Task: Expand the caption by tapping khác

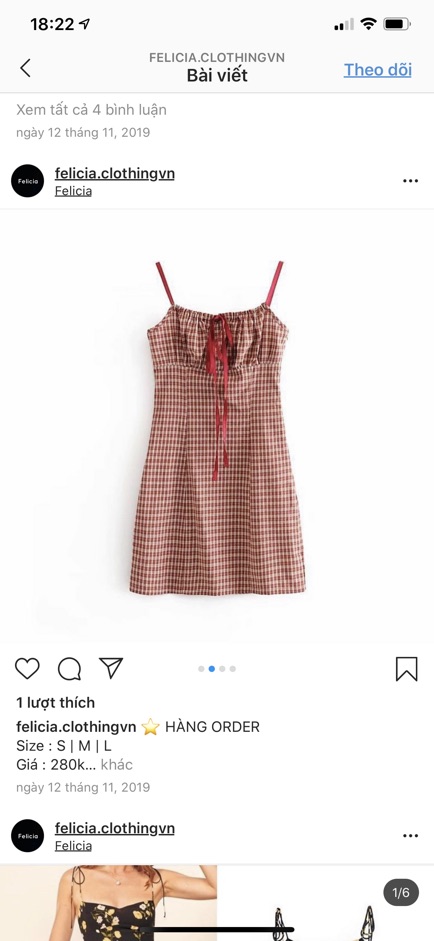Action: (x=116, y=765)
